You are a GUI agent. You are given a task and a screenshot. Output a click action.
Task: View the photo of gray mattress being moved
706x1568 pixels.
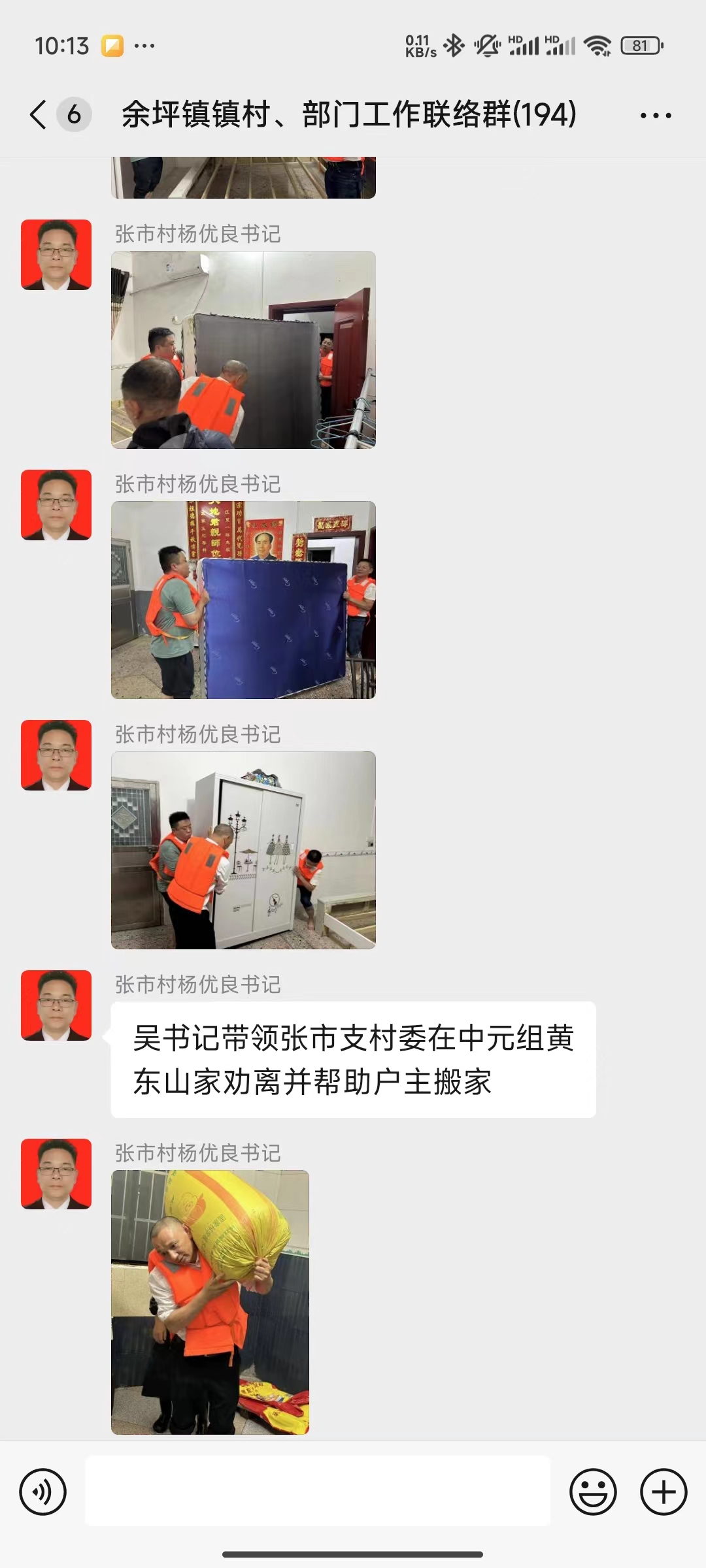(x=243, y=350)
